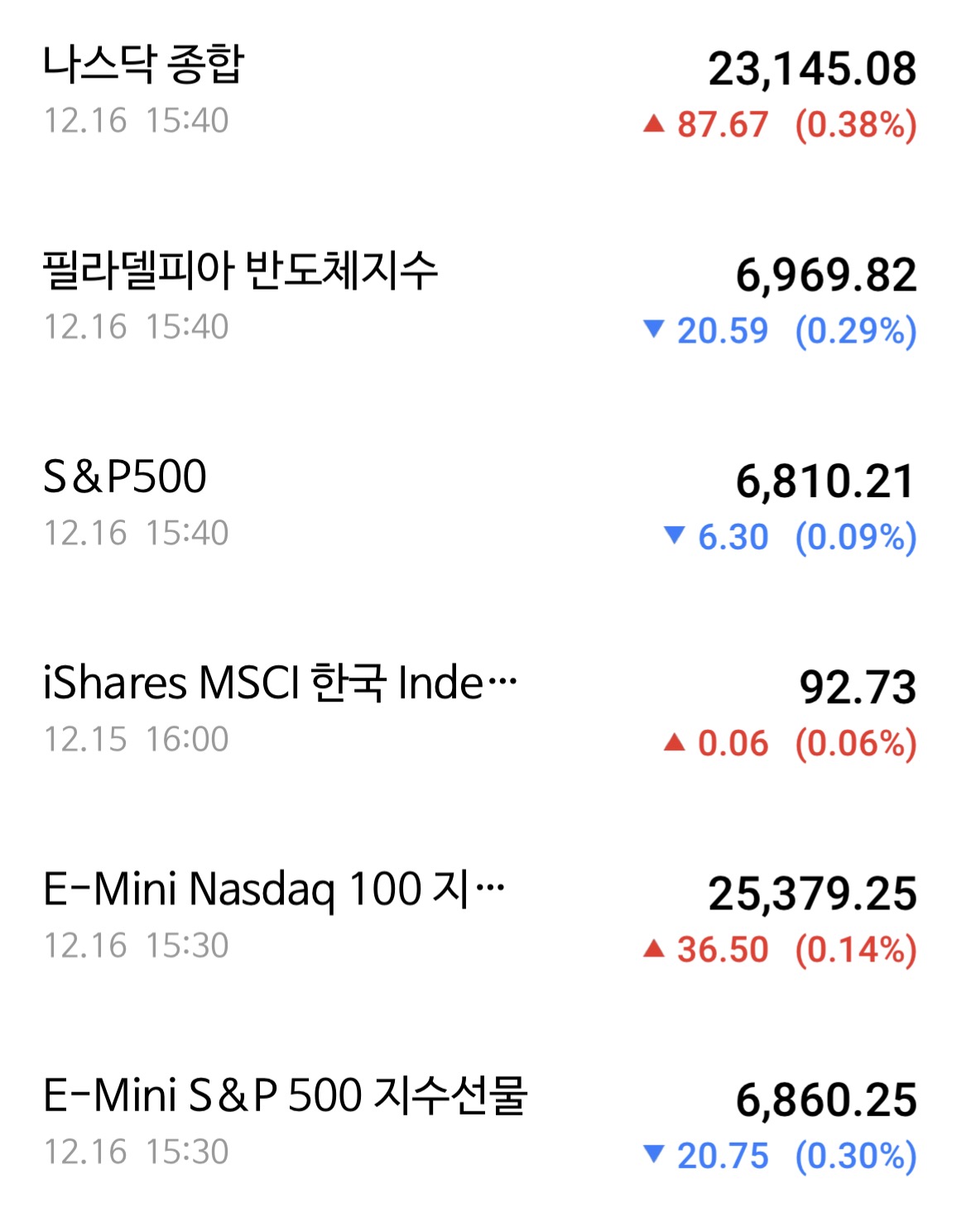Open the iShares MSCI 한국 Index row
976x1232 pixels.
point(280,684)
